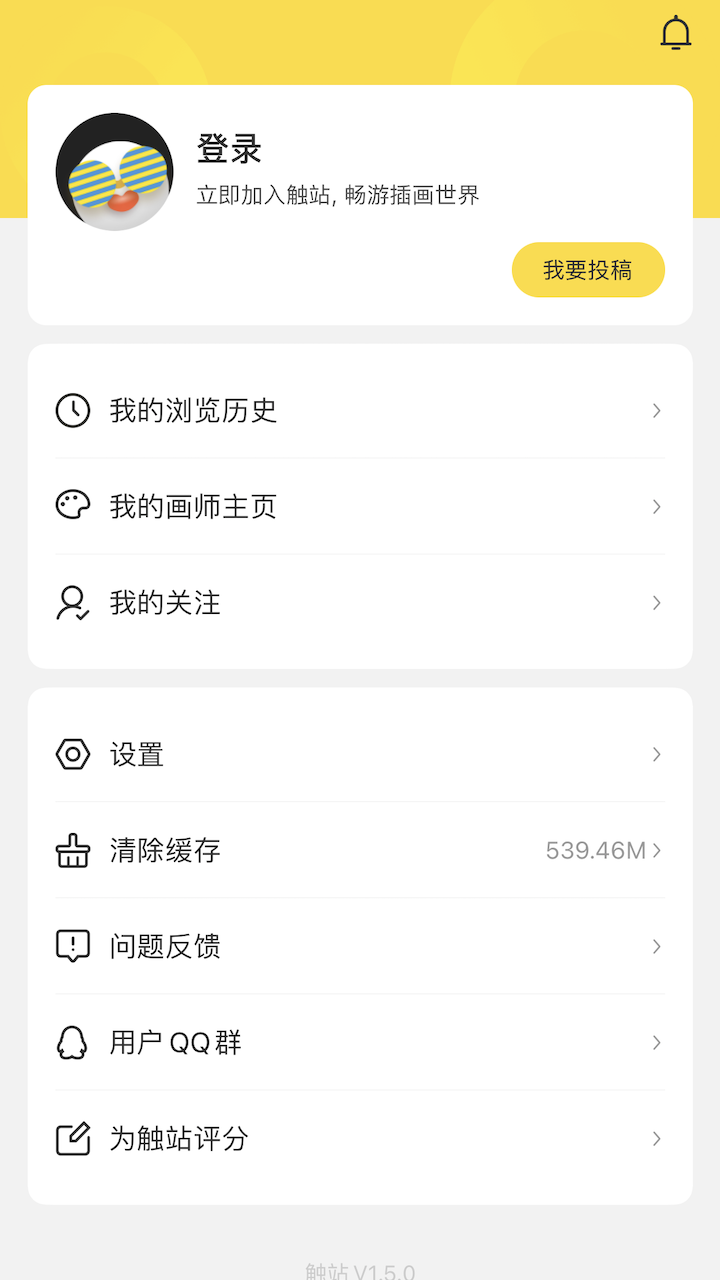Expand 设置 using the right arrow

(656, 754)
